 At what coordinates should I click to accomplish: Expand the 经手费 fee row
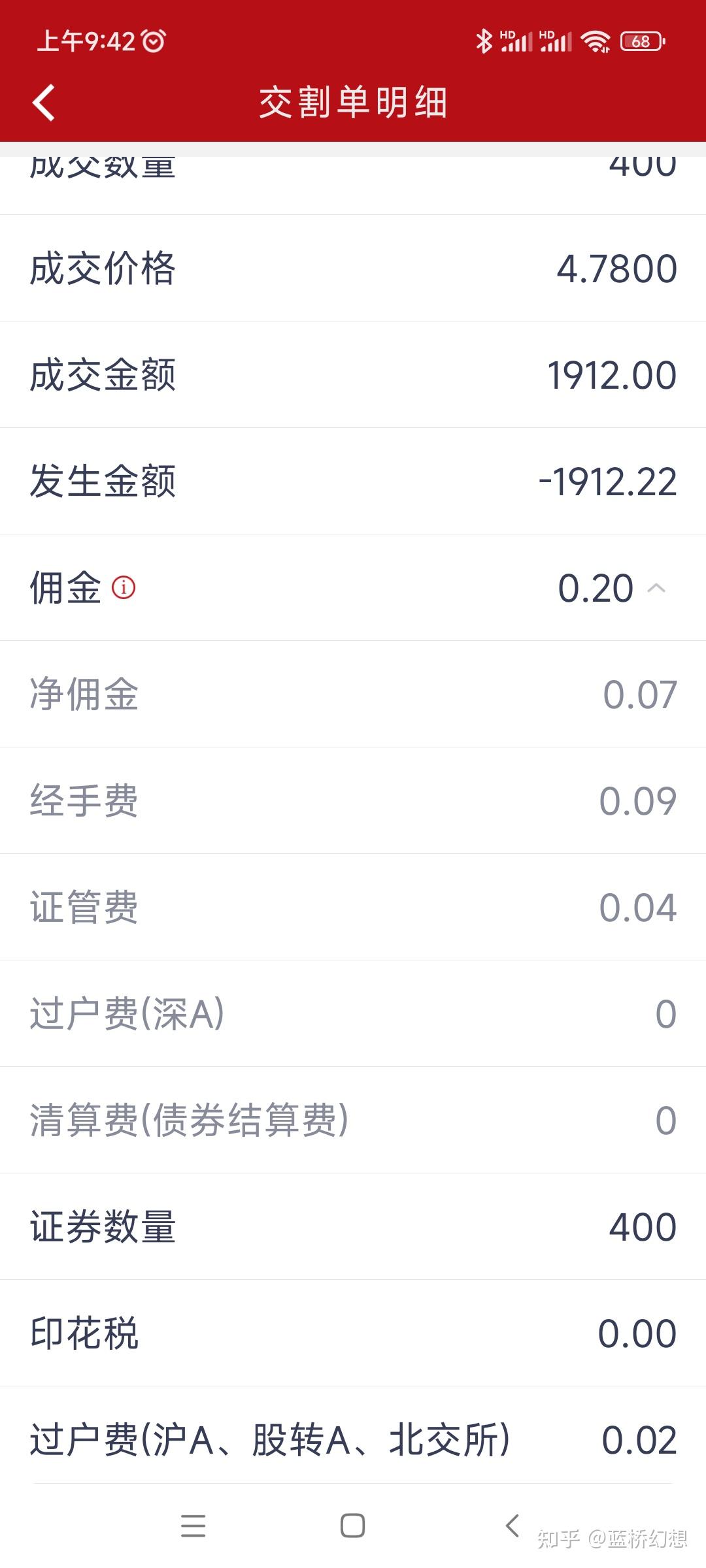[353, 800]
